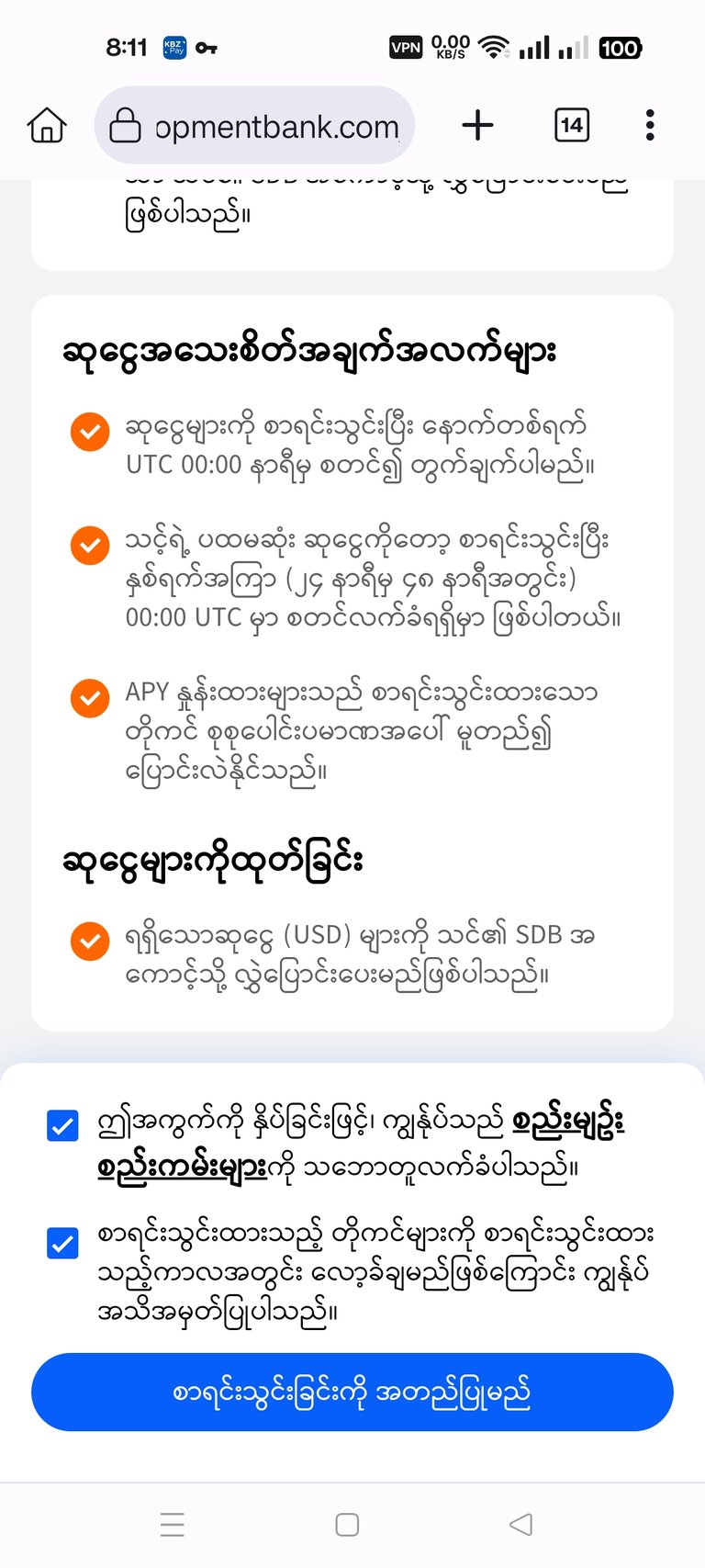Viewport: 705px width, 1568px height.
Task: Uncheck the token lock acknowledgment checkbox
Action: click(62, 1244)
